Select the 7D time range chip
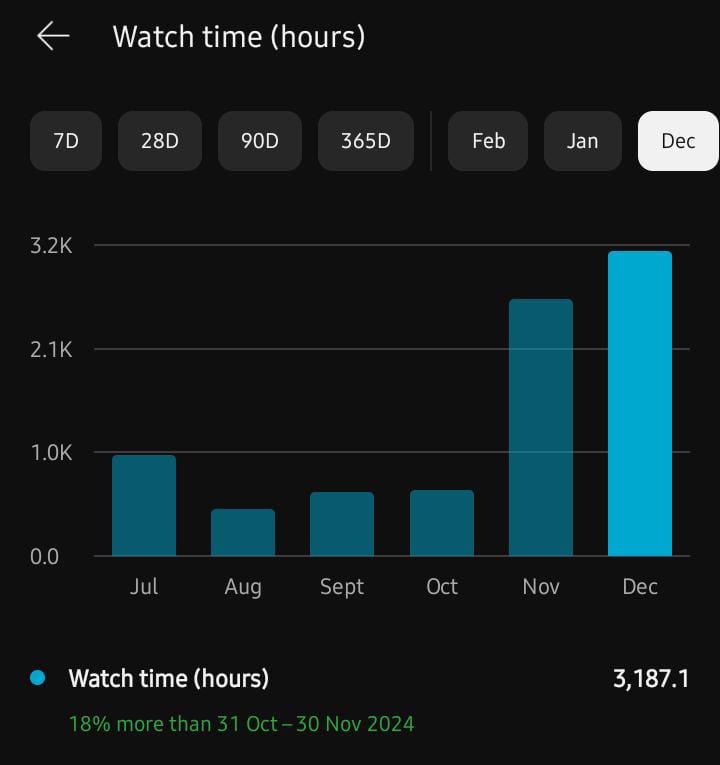720x765 pixels. click(65, 141)
